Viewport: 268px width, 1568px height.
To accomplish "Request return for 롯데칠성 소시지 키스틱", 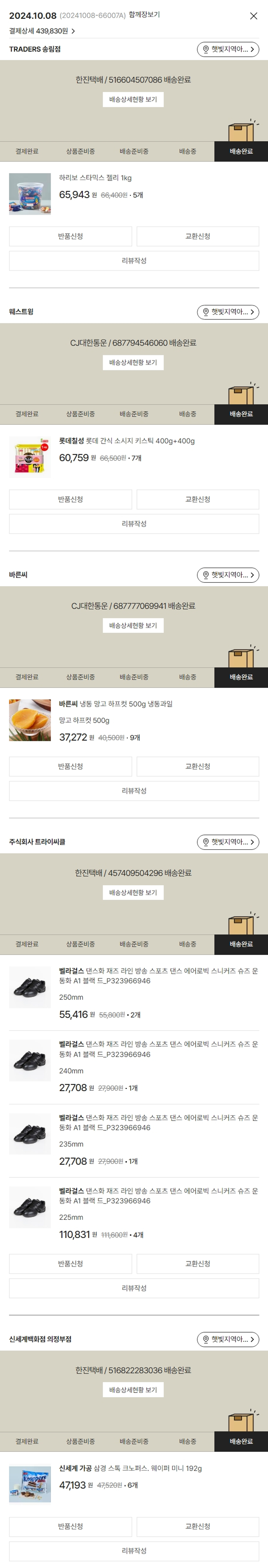I will pyautogui.click(x=70, y=499).
